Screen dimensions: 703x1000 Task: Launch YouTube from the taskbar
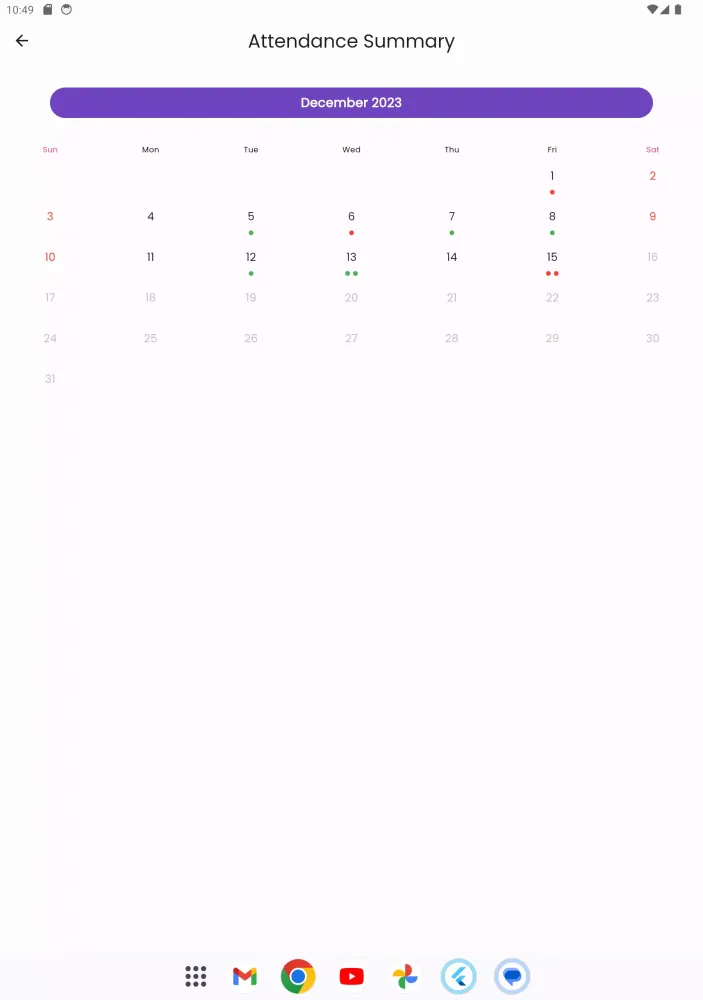[352, 976]
